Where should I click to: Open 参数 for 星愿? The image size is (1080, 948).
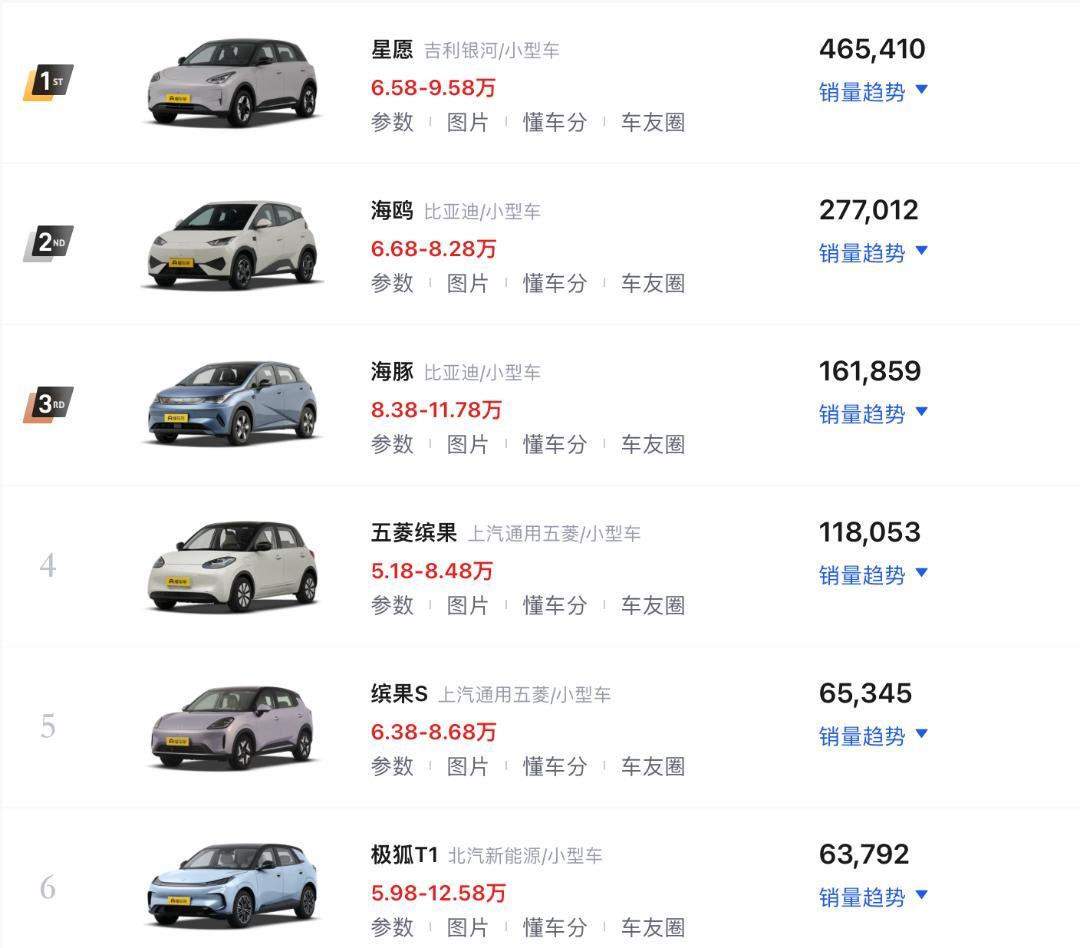pos(392,123)
